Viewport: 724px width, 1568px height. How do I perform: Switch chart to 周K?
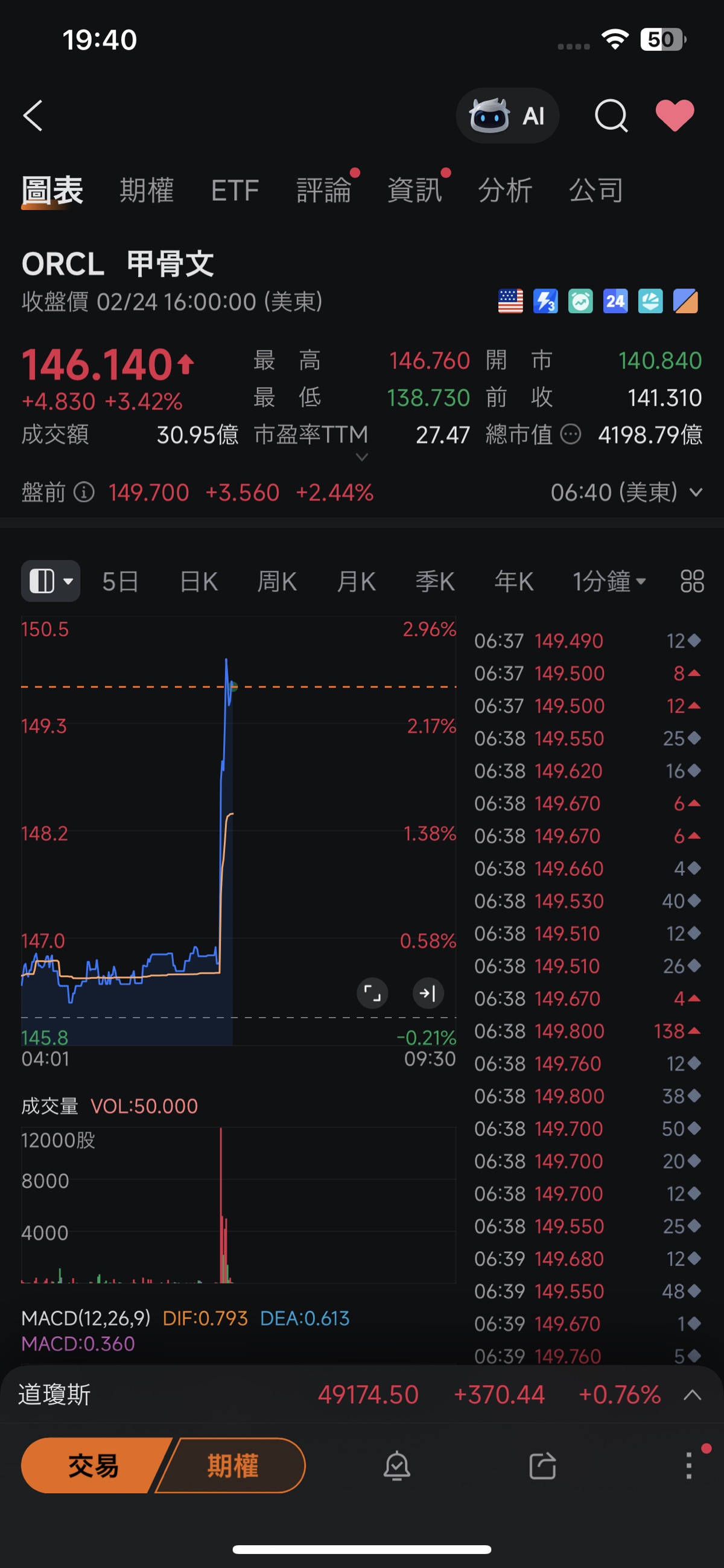[277, 581]
